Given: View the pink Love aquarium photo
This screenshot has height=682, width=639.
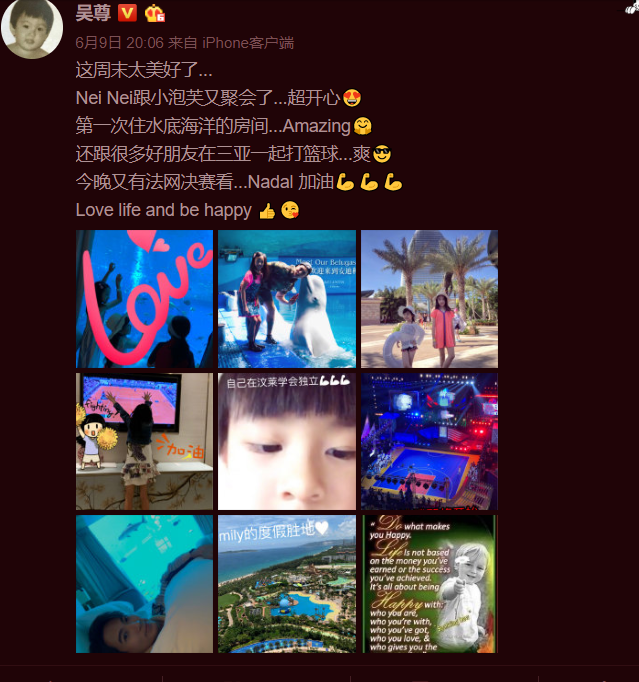Looking at the screenshot, I should tap(144, 299).
